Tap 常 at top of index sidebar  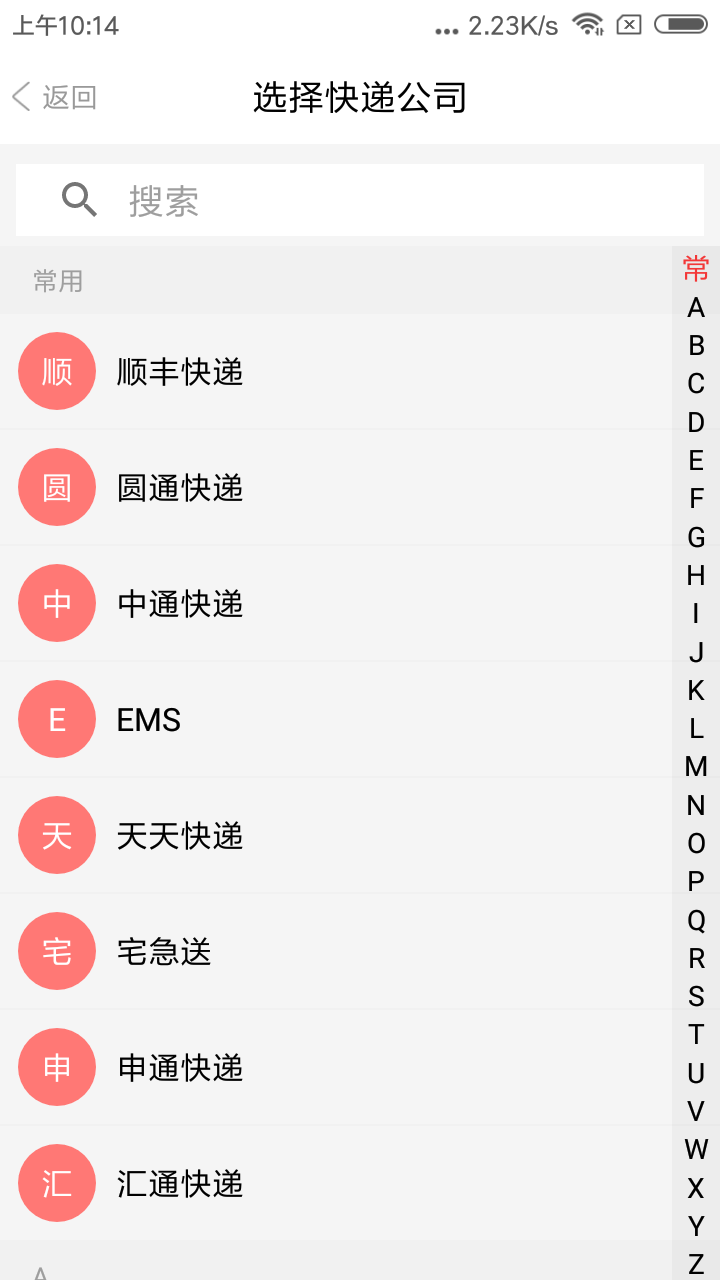(697, 270)
